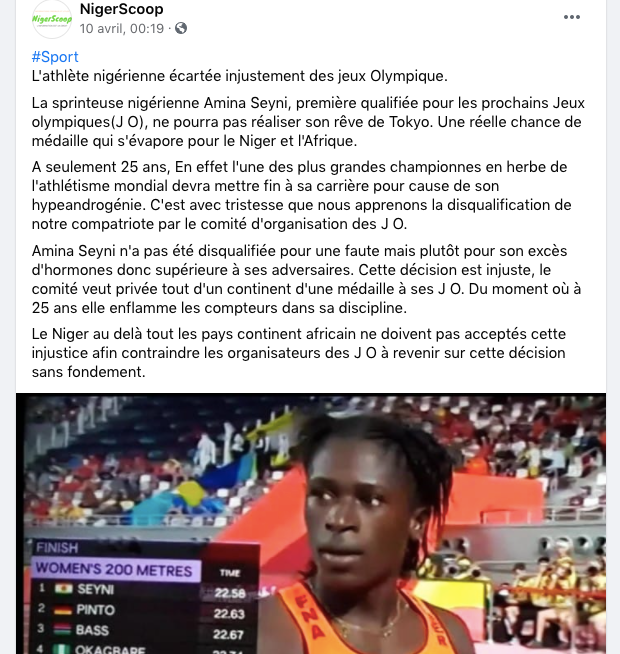
Task: Follow the #Sport hashtag link
Action: point(55,57)
